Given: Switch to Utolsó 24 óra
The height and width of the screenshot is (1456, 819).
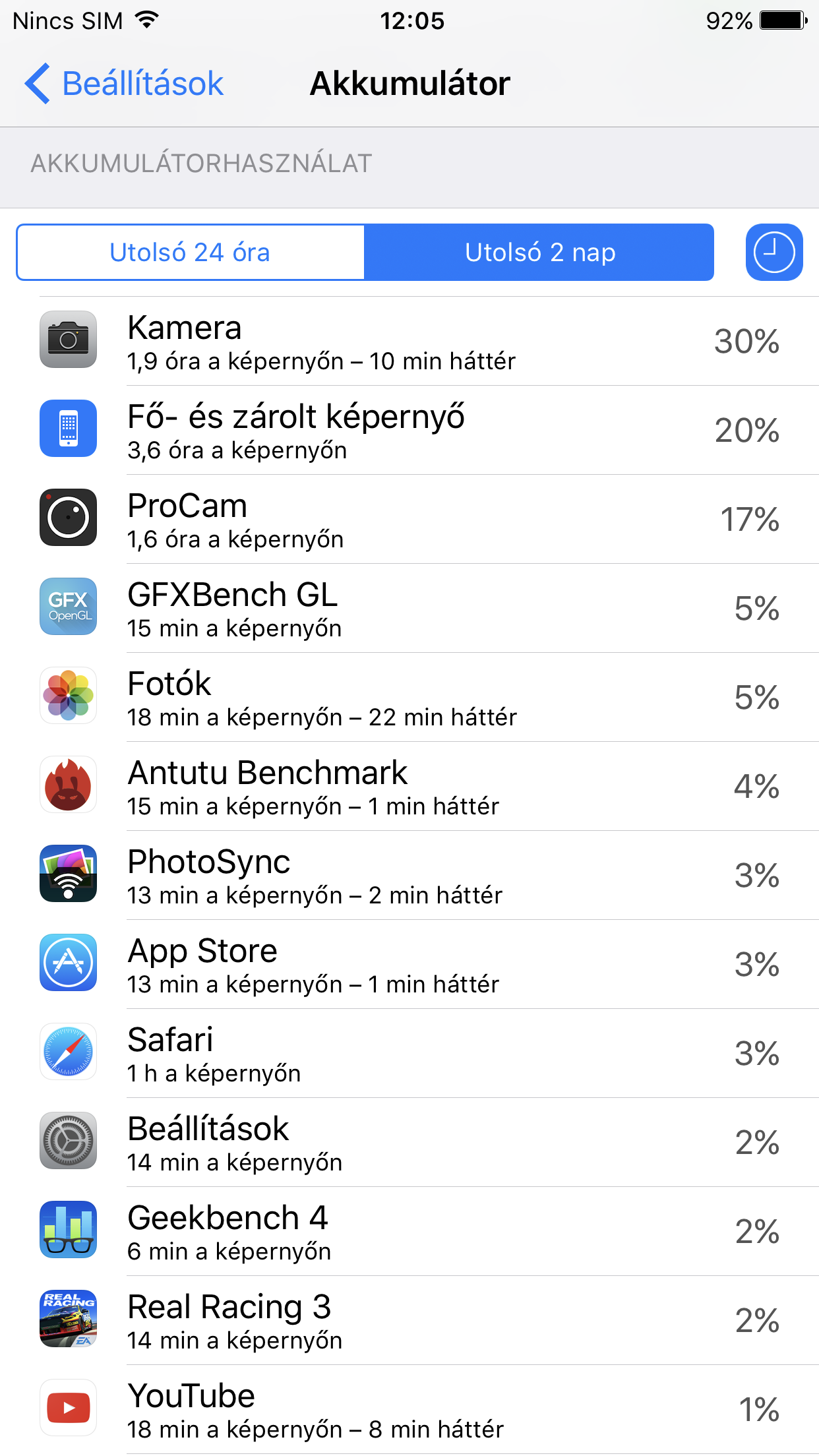Looking at the screenshot, I should point(191,253).
